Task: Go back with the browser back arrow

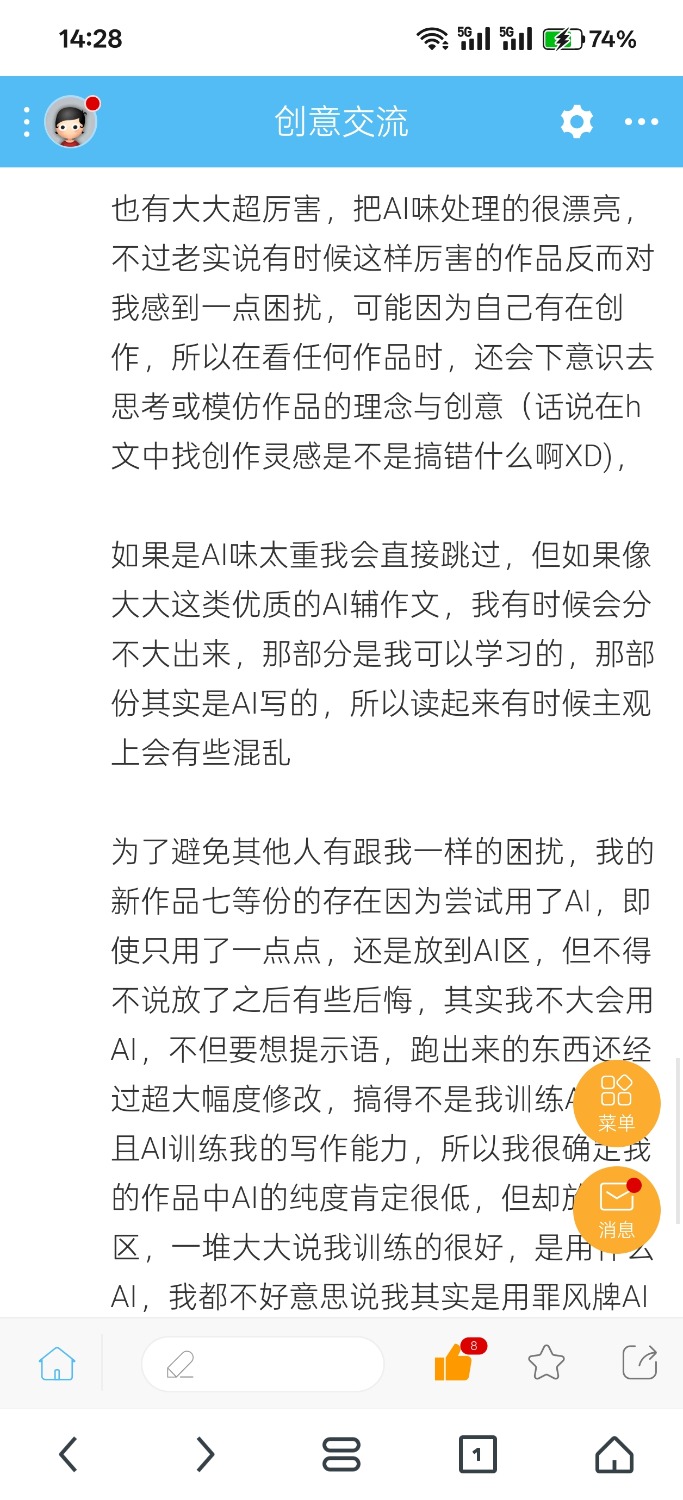Action: coord(68,1454)
